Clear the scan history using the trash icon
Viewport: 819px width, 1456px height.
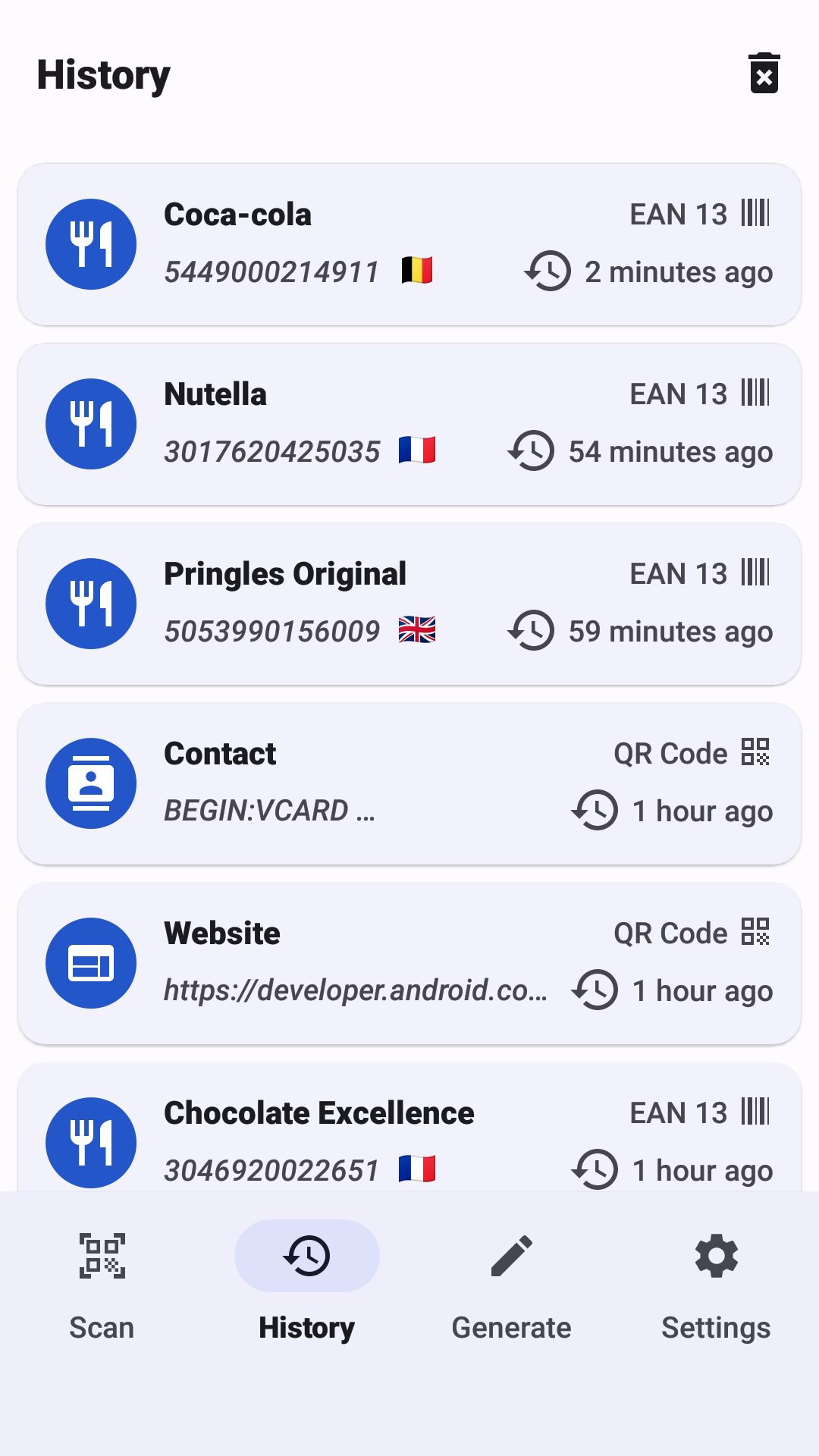coord(764,74)
